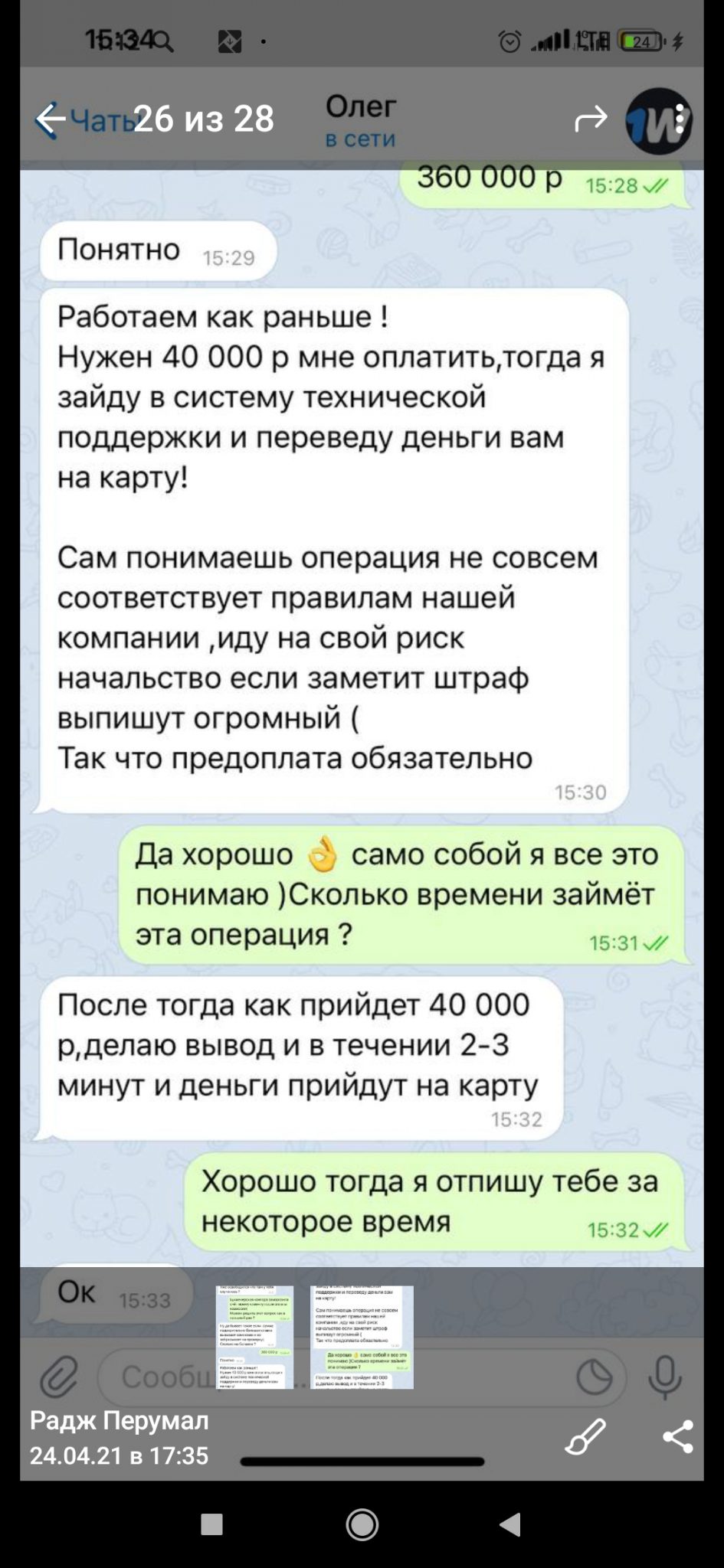Share this photo via the share icon

[x=678, y=1436]
